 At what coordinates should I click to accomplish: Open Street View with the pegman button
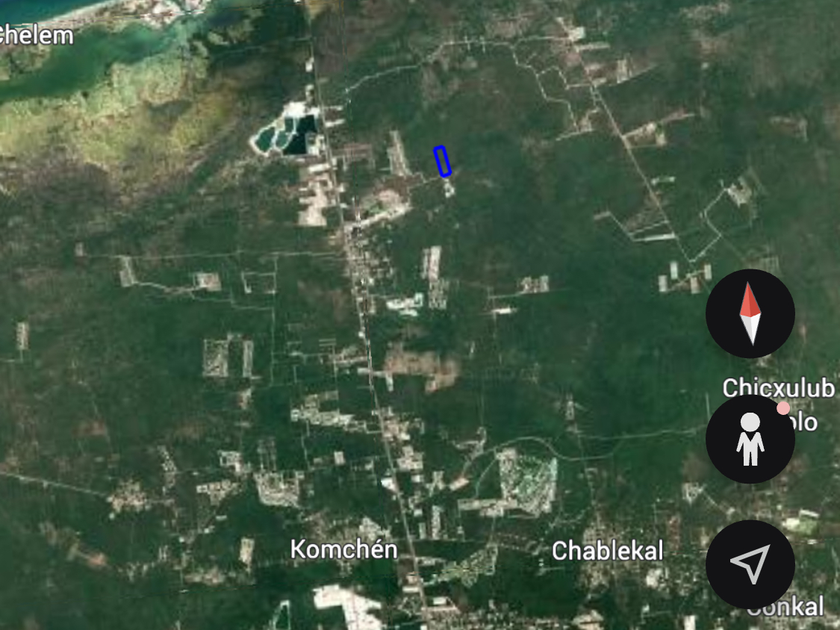click(750, 439)
